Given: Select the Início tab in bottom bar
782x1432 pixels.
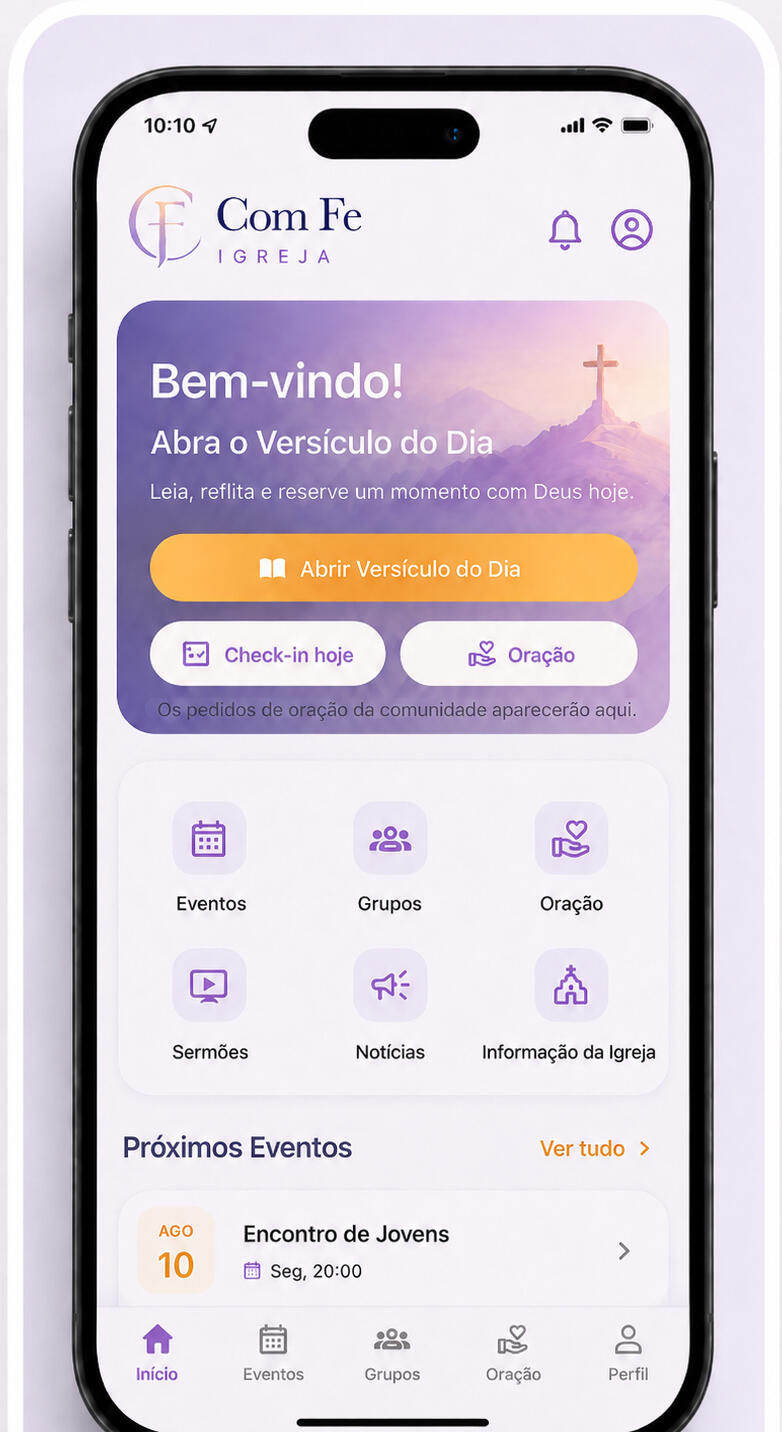Looking at the screenshot, I should [x=157, y=1353].
